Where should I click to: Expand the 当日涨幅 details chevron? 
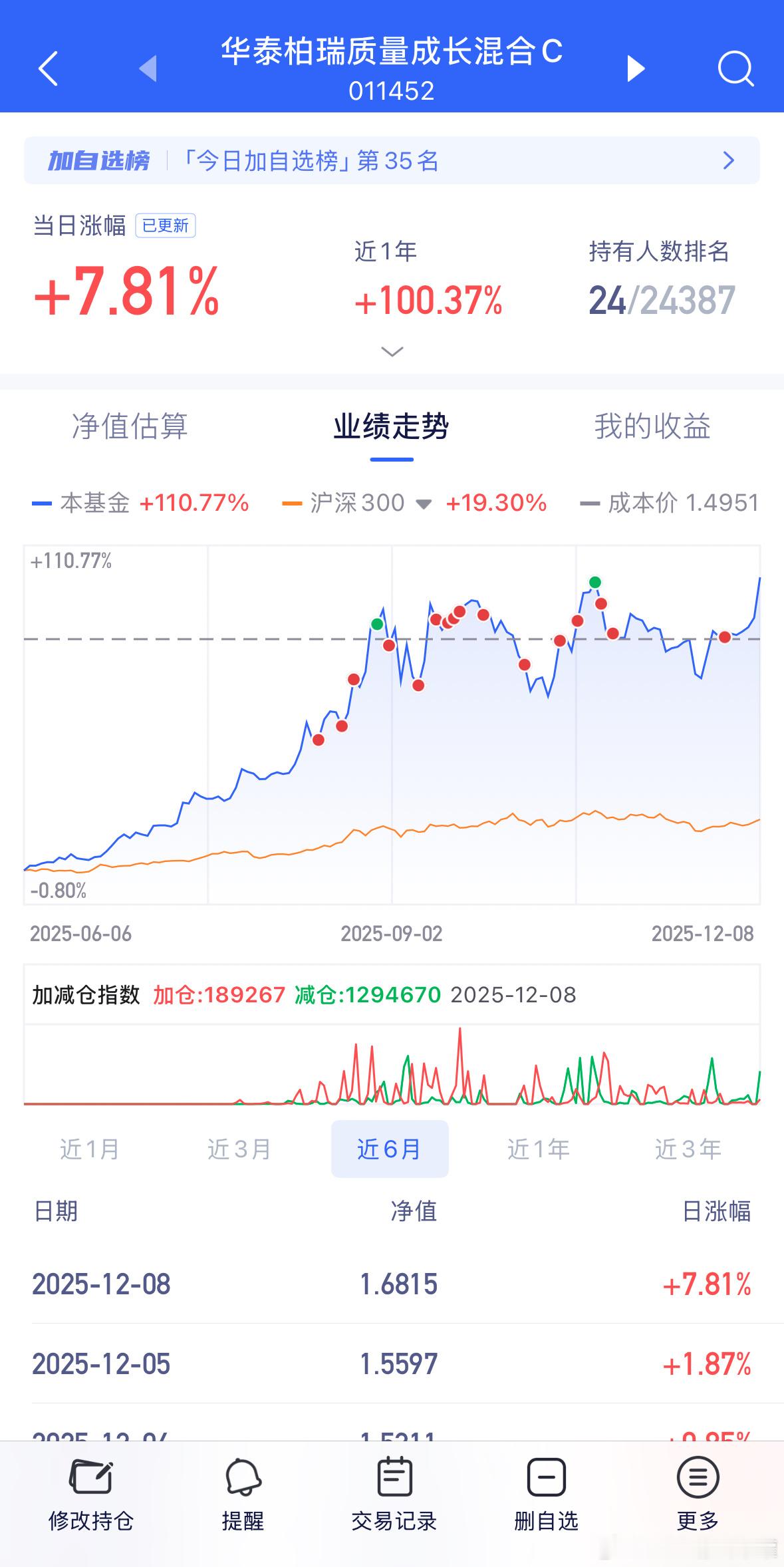392,351
